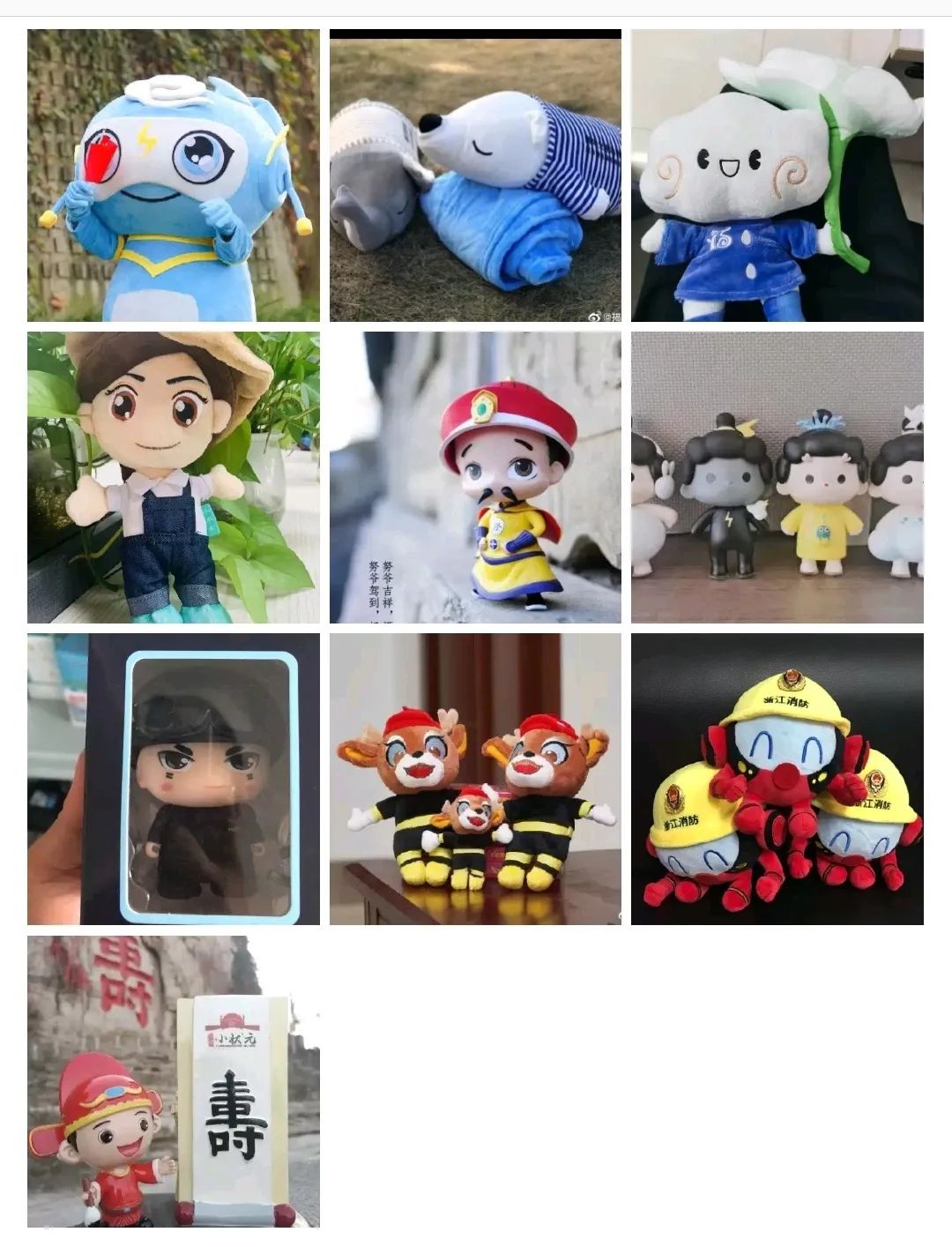View the sleeping polar bear plush photo
The image size is (952, 1247).
click(x=475, y=175)
